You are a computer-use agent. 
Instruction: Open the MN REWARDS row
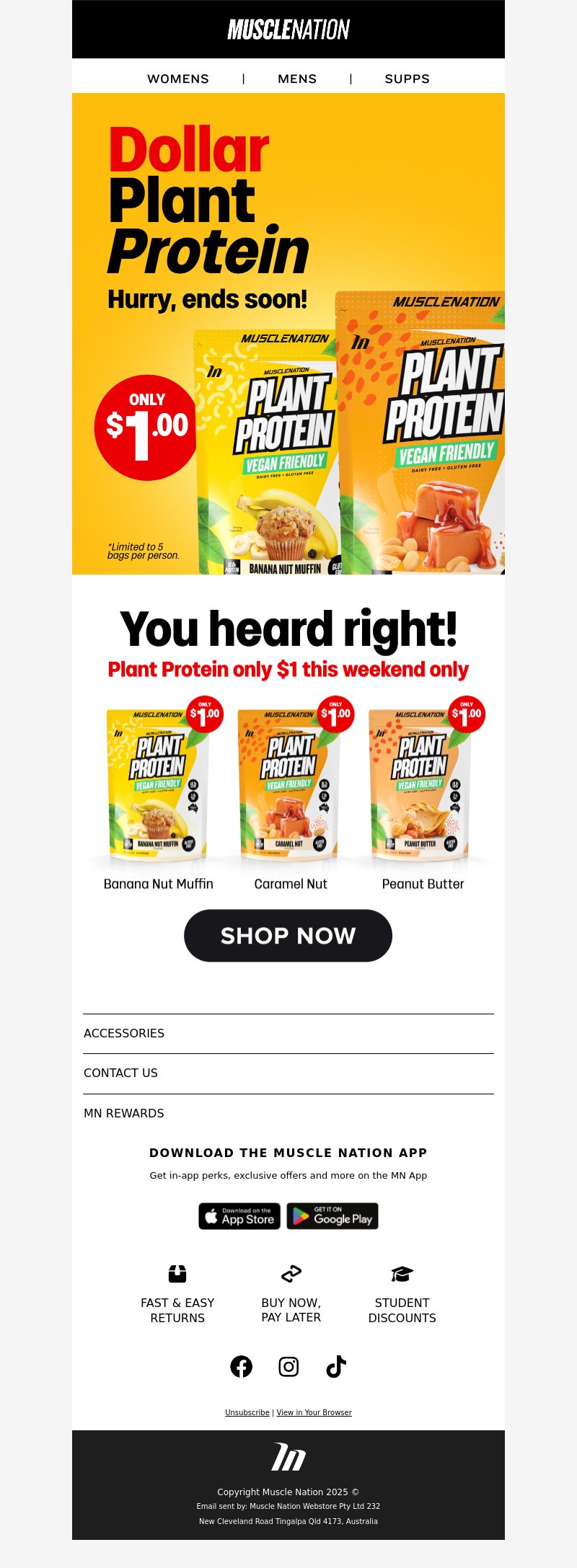pos(124,1113)
